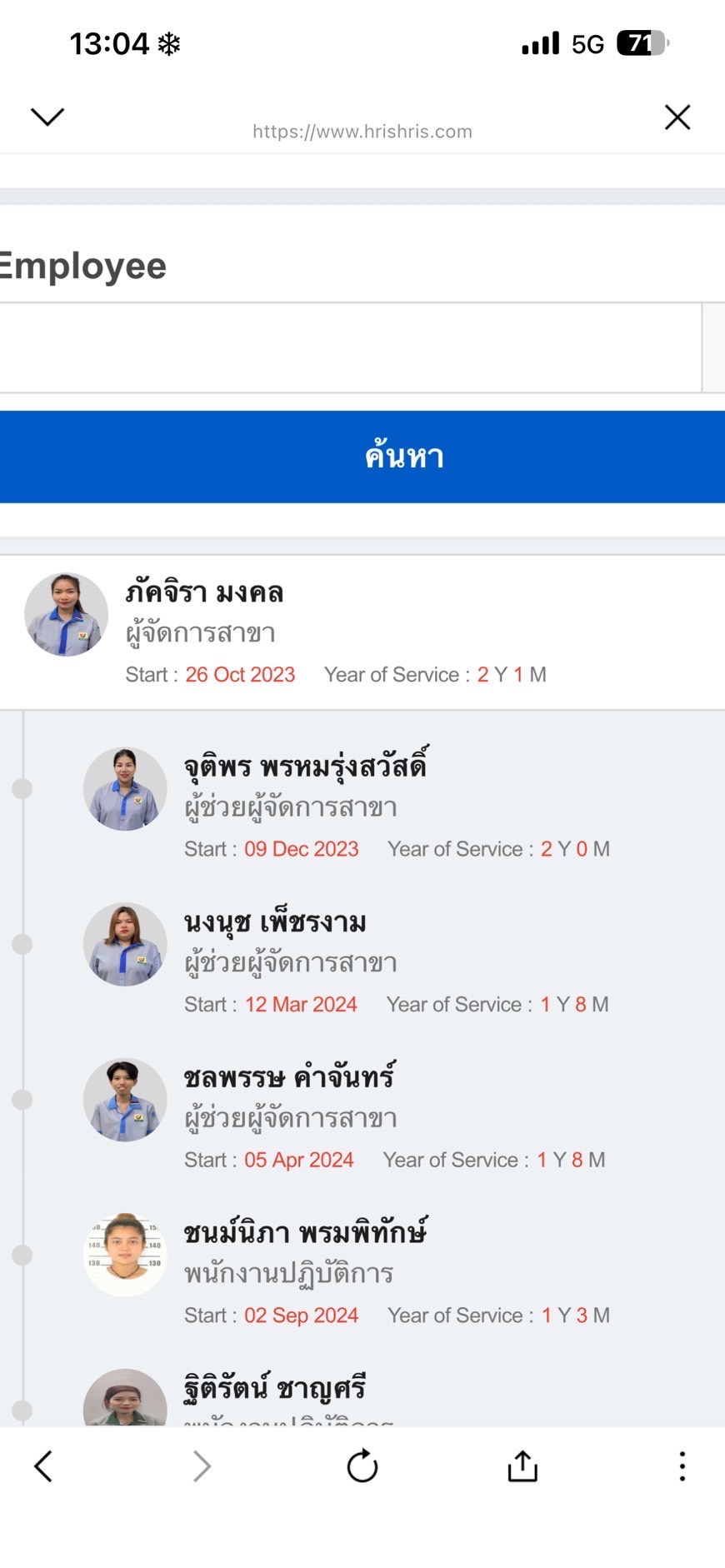Close the browser window

point(677,117)
